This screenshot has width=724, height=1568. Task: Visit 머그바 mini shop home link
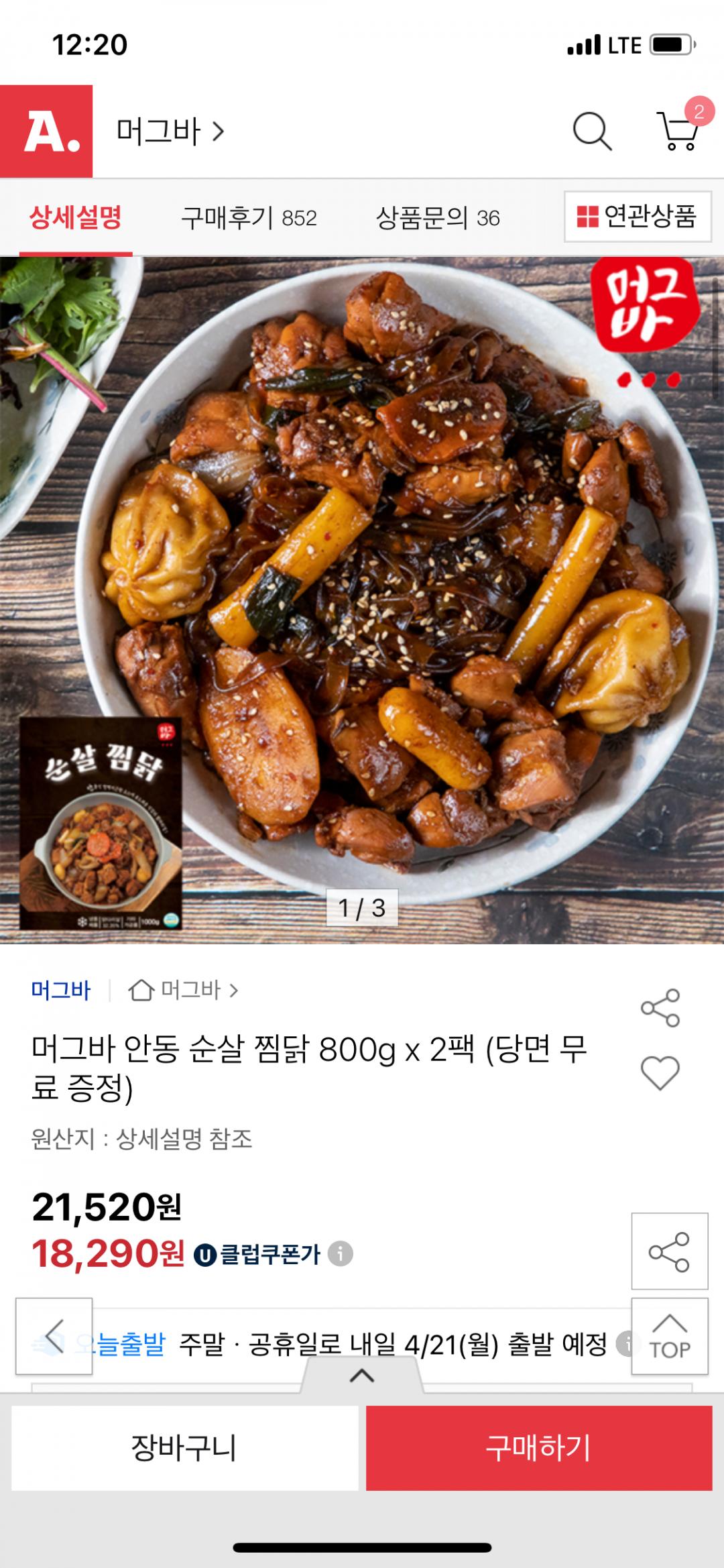point(184,990)
